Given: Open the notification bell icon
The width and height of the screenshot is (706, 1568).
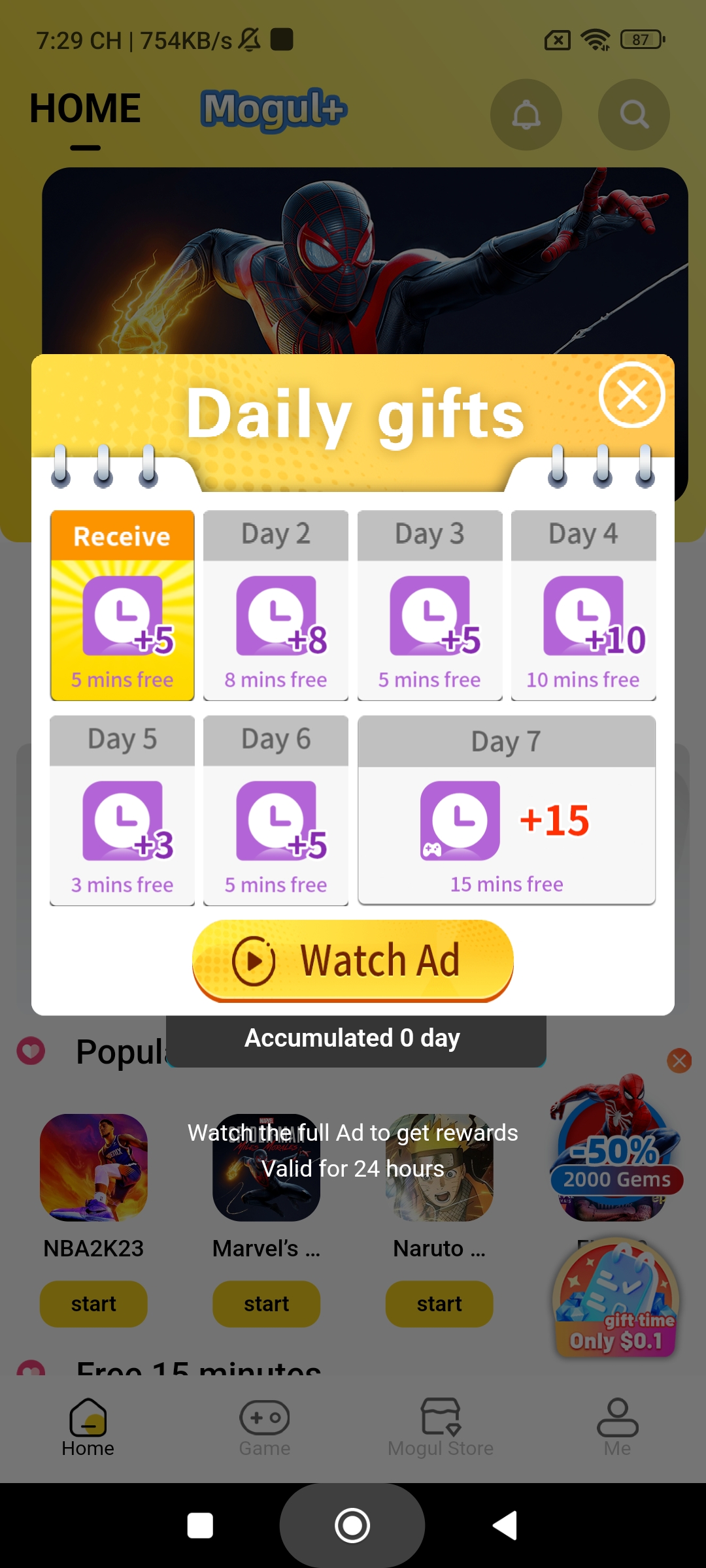Looking at the screenshot, I should point(526,114).
